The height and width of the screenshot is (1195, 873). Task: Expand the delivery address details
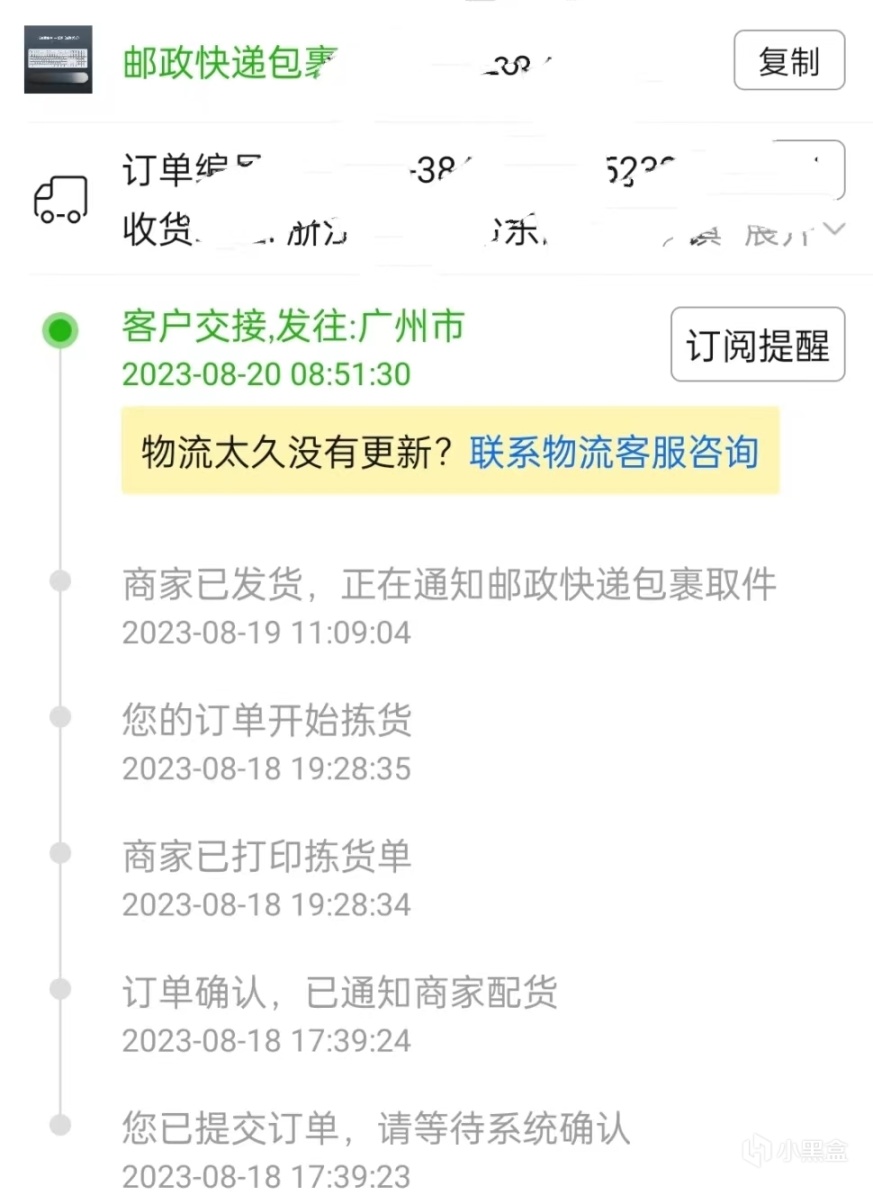835,230
